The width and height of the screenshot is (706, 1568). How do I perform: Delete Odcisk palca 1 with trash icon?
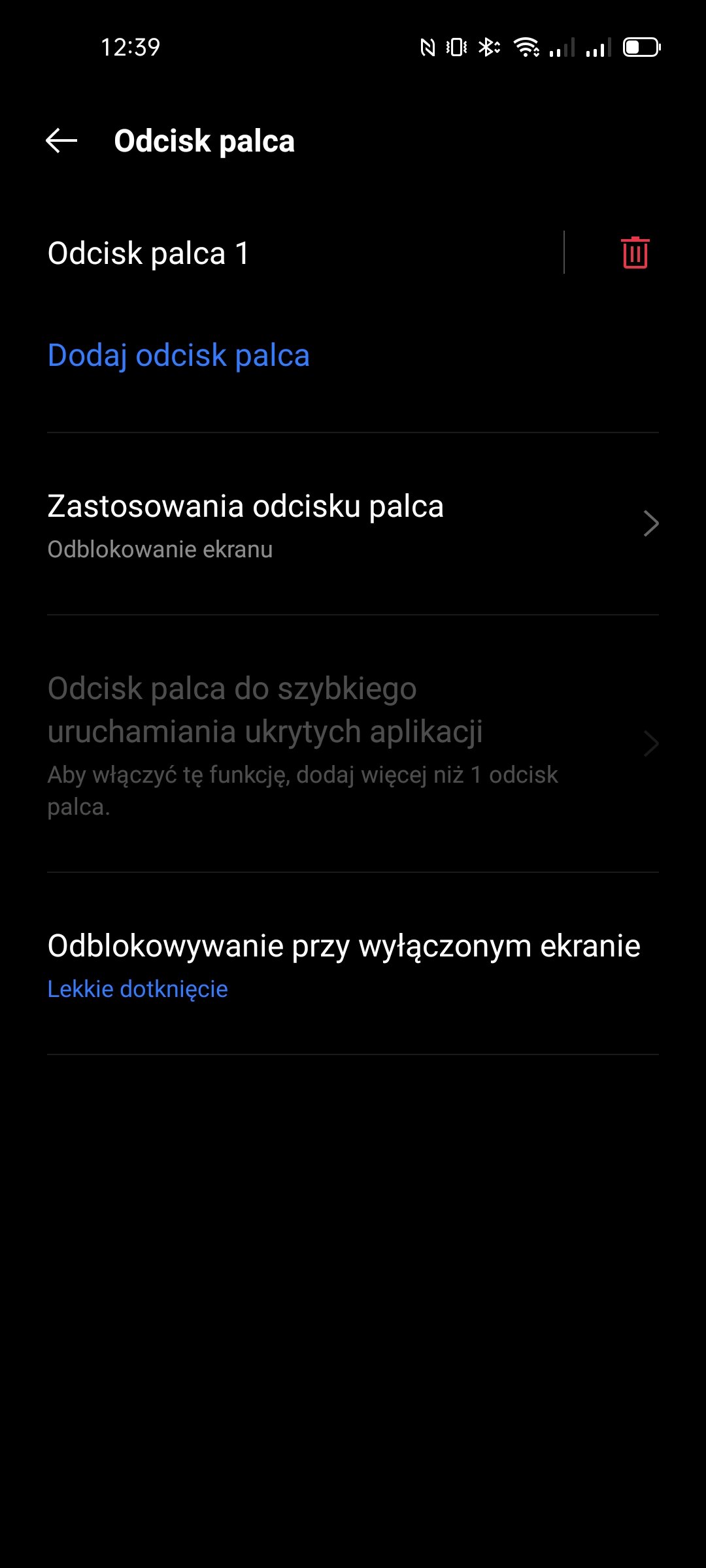(x=635, y=253)
